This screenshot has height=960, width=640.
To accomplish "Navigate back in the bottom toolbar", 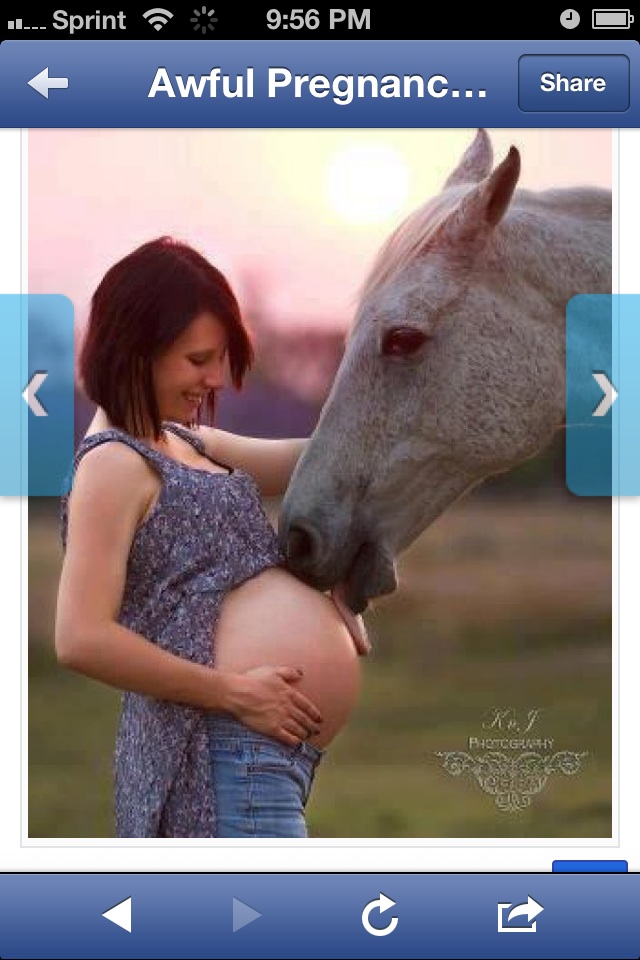I will (117, 915).
